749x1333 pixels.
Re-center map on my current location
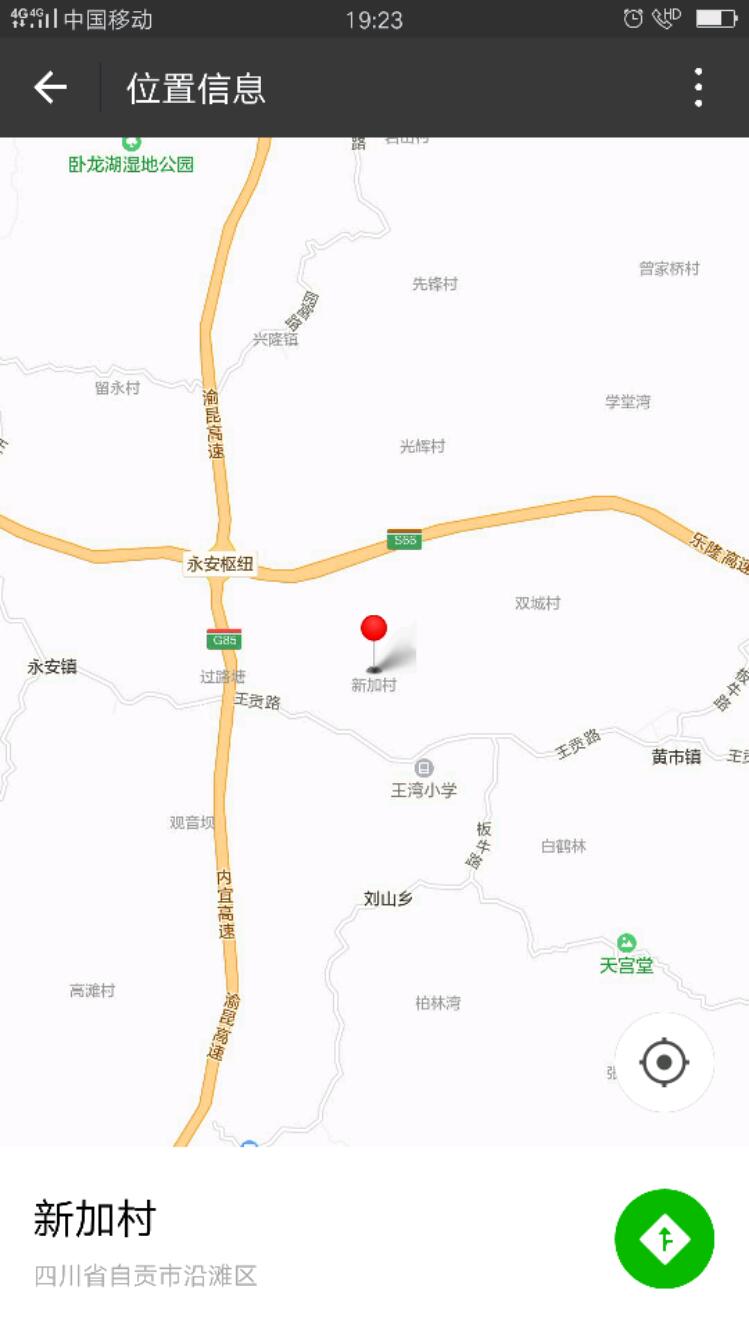click(x=664, y=1062)
